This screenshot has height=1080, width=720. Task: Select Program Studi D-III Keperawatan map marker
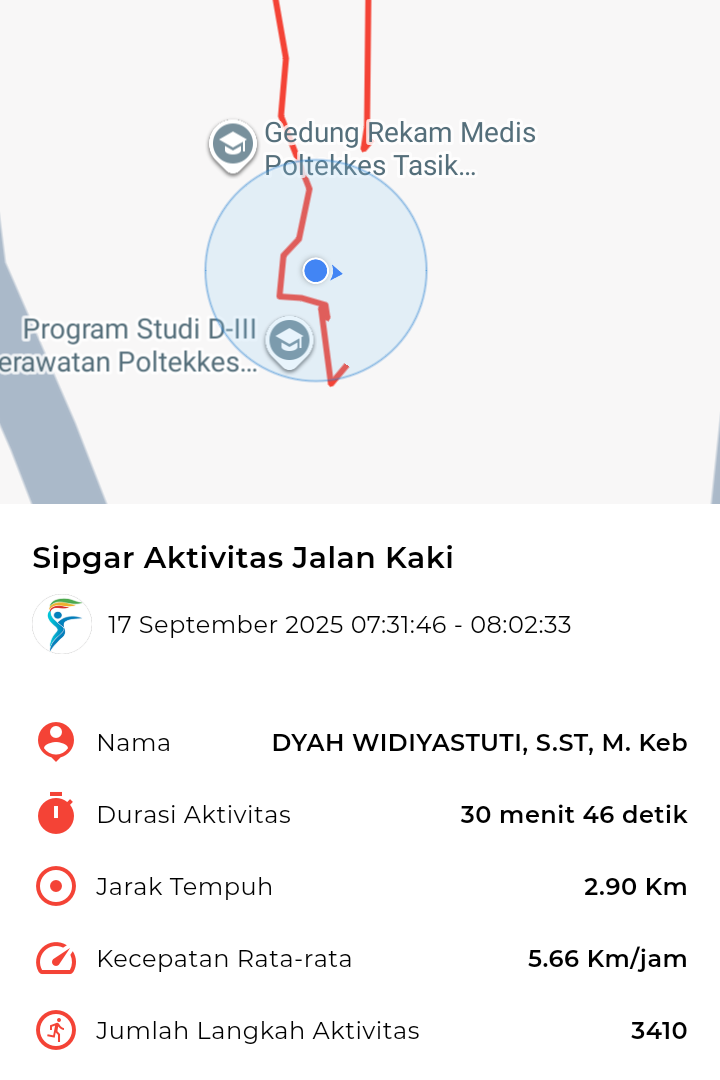click(289, 343)
